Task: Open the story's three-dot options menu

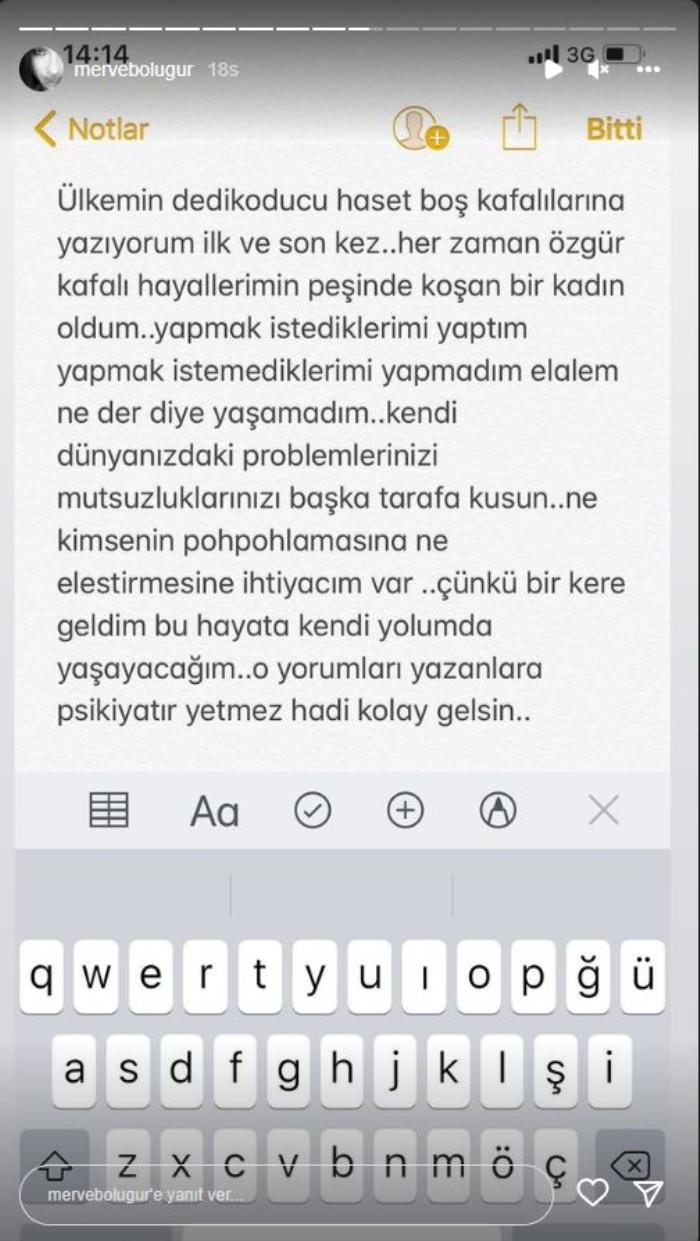Action: point(648,71)
